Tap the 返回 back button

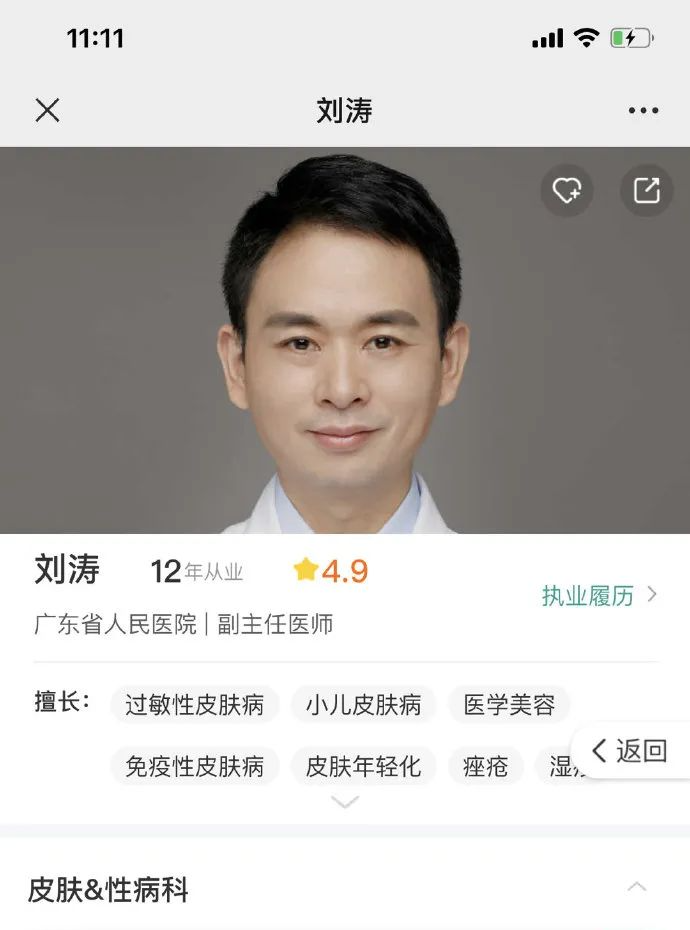point(632,750)
